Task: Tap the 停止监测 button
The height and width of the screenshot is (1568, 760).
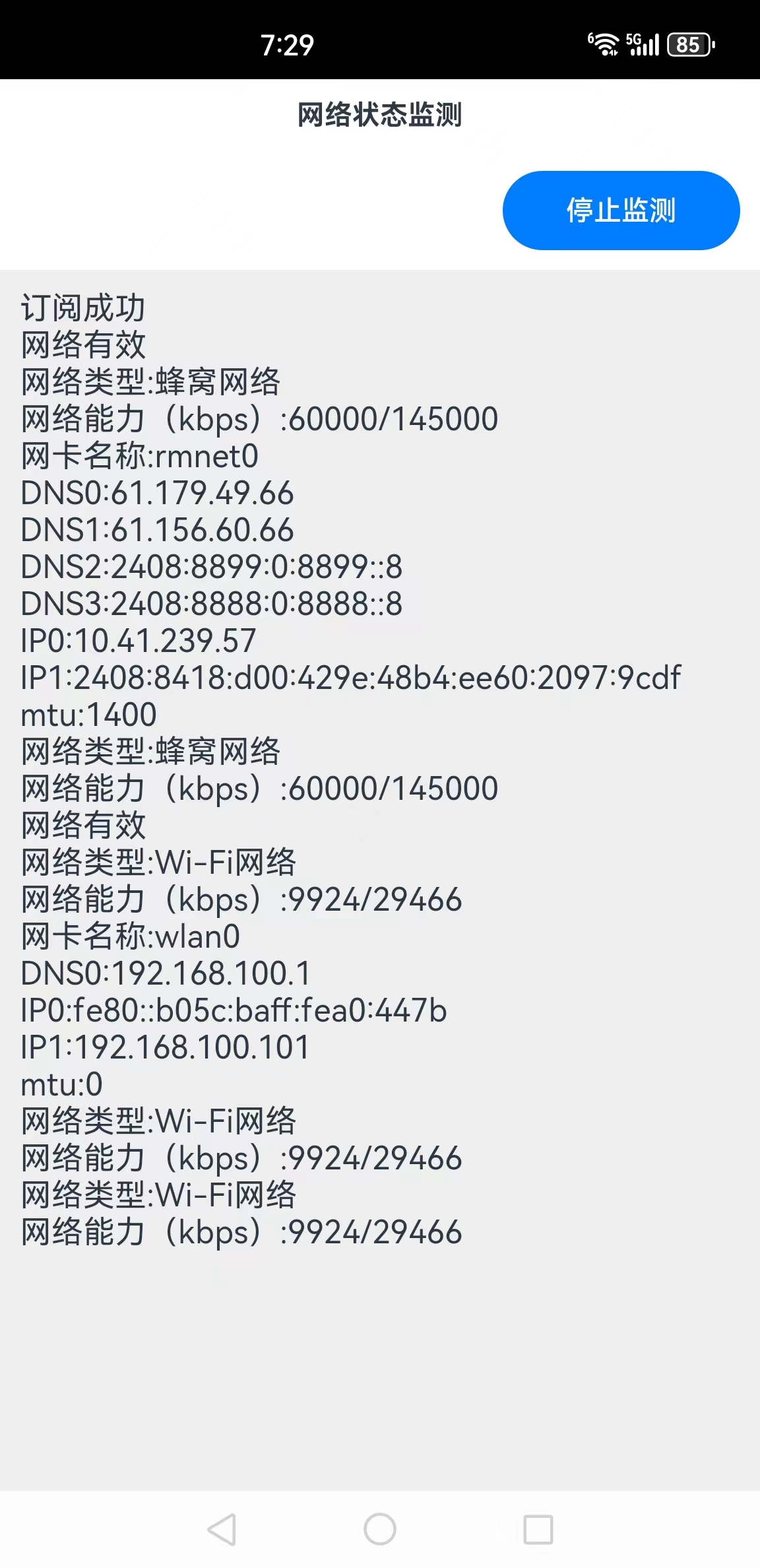Action: click(621, 211)
